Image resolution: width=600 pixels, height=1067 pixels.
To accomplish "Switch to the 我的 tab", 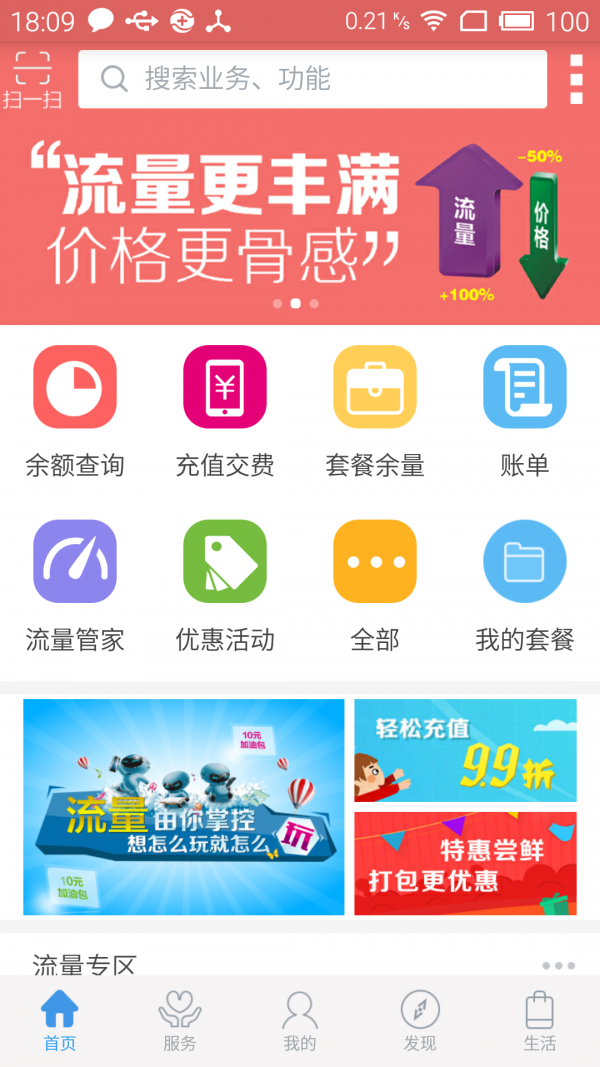I will click(300, 1020).
